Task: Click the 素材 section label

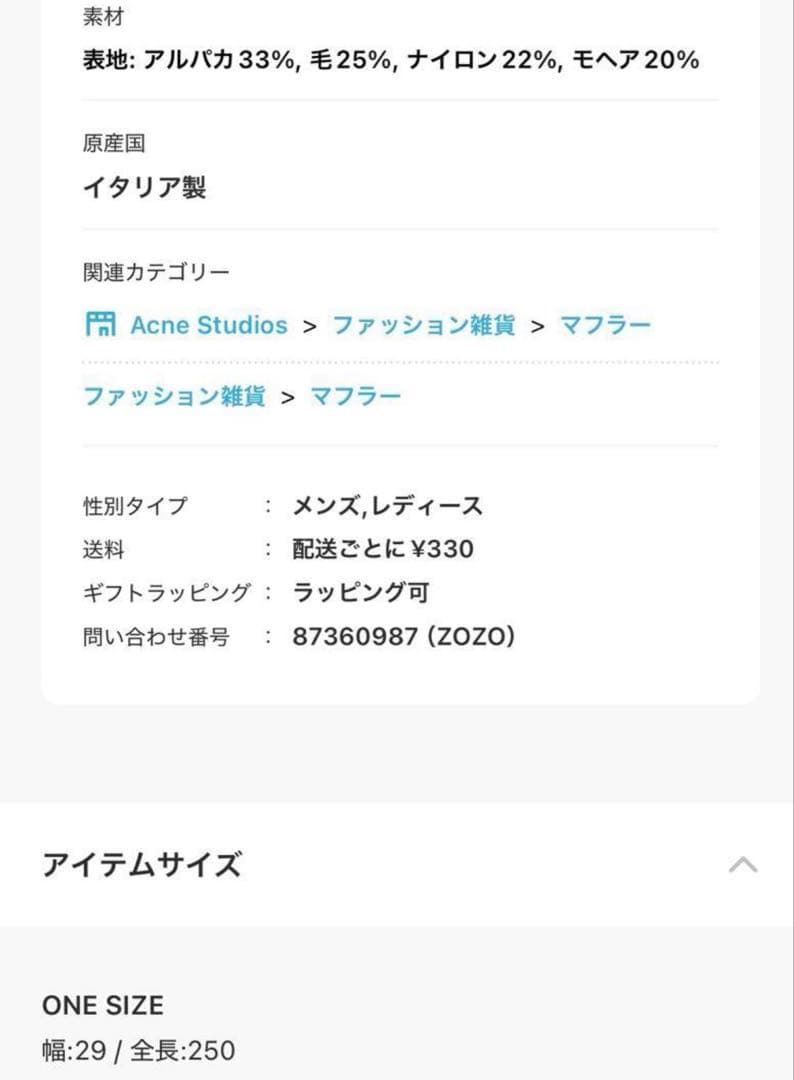Action: pyautogui.click(x=100, y=16)
